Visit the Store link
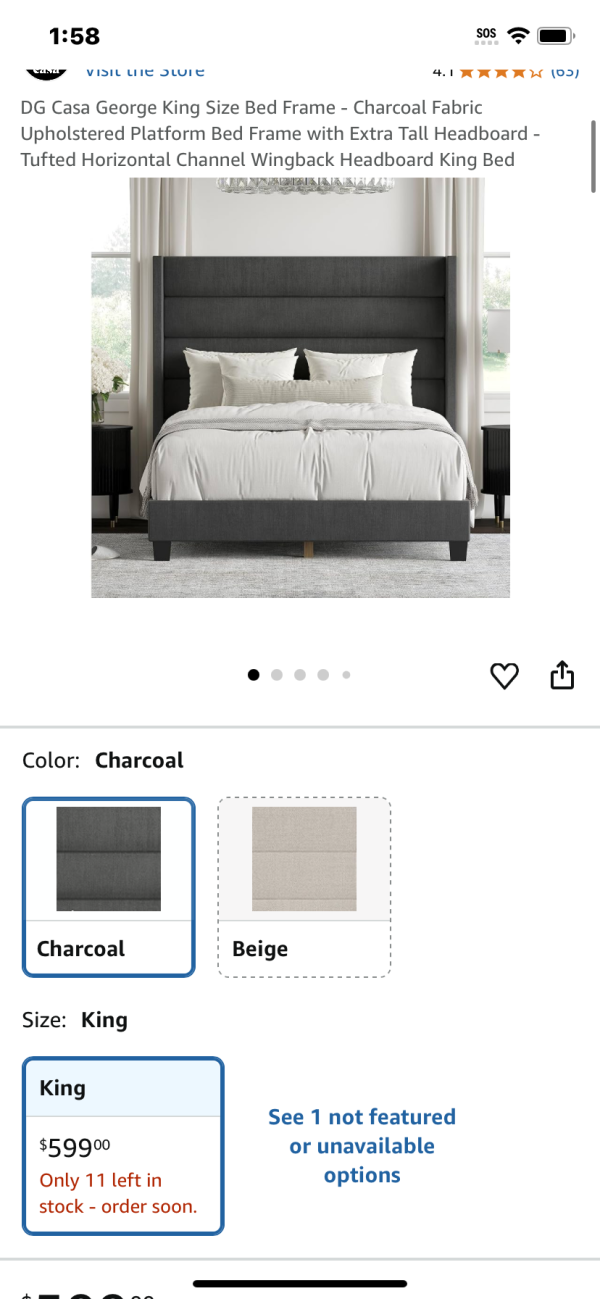 [x=145, y=72]
